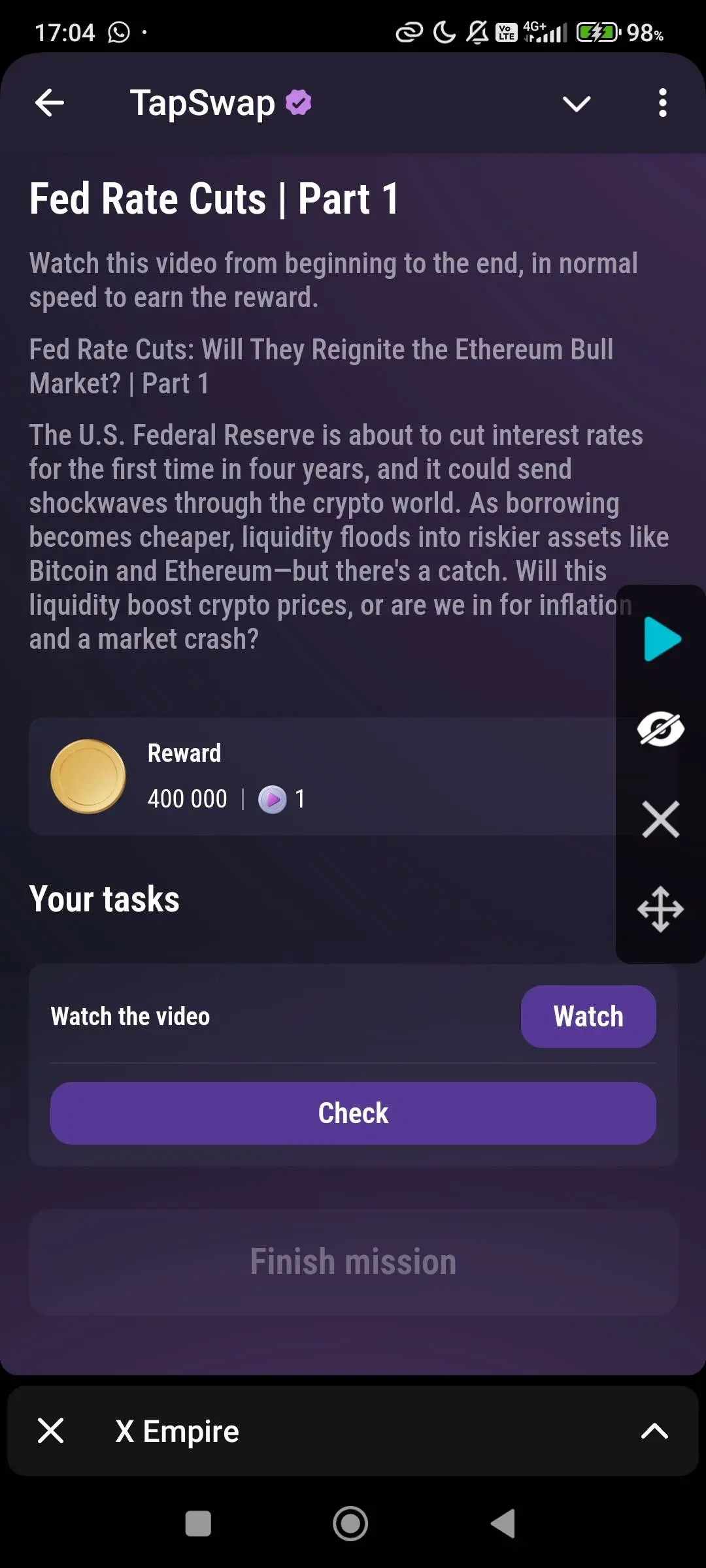Go back from the TapSwap mission
The image size is (706, 1568).
point(50,103)
